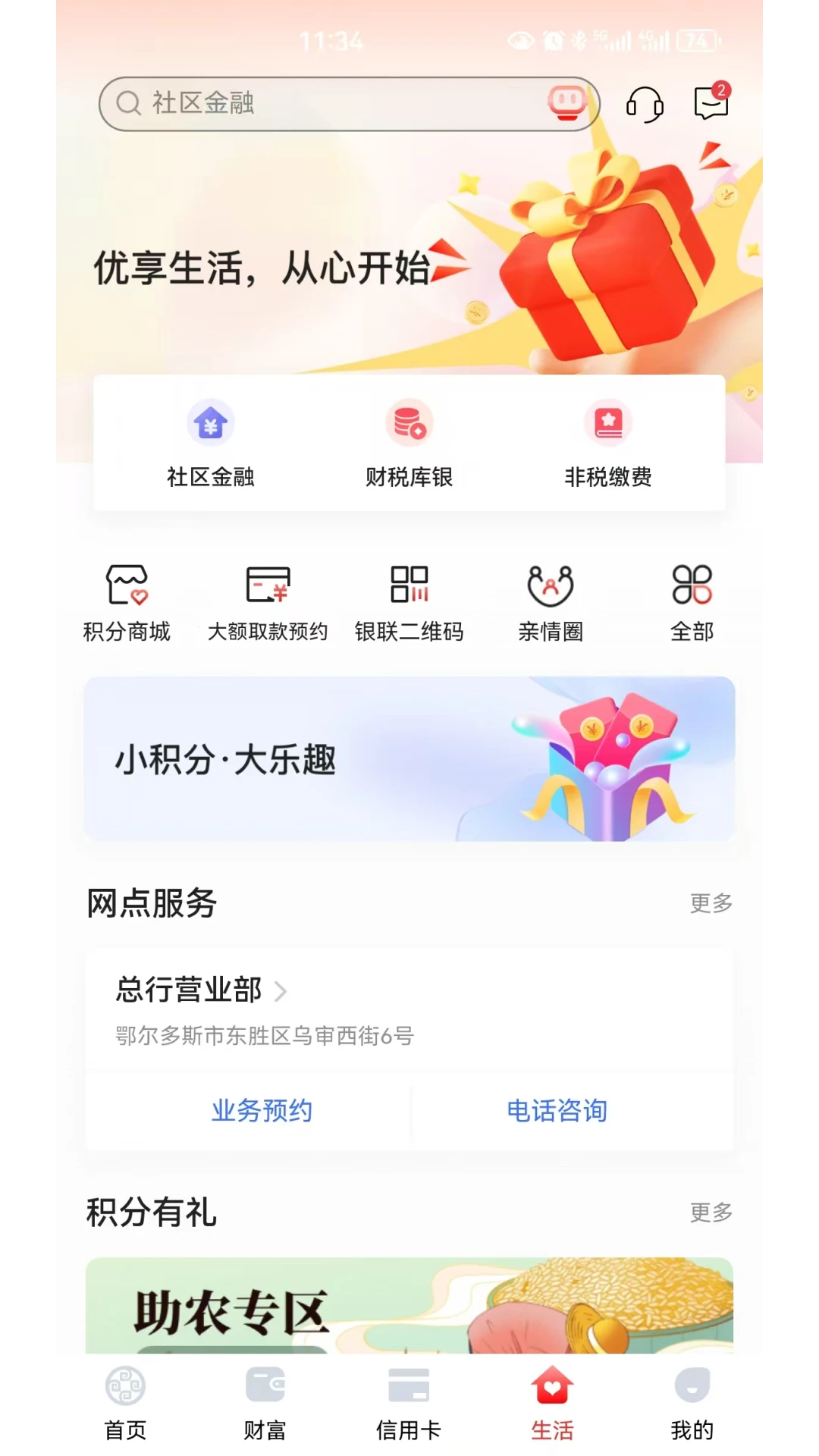
Task: Show all services via 全部 icon
Action: (x=692, y=599)
